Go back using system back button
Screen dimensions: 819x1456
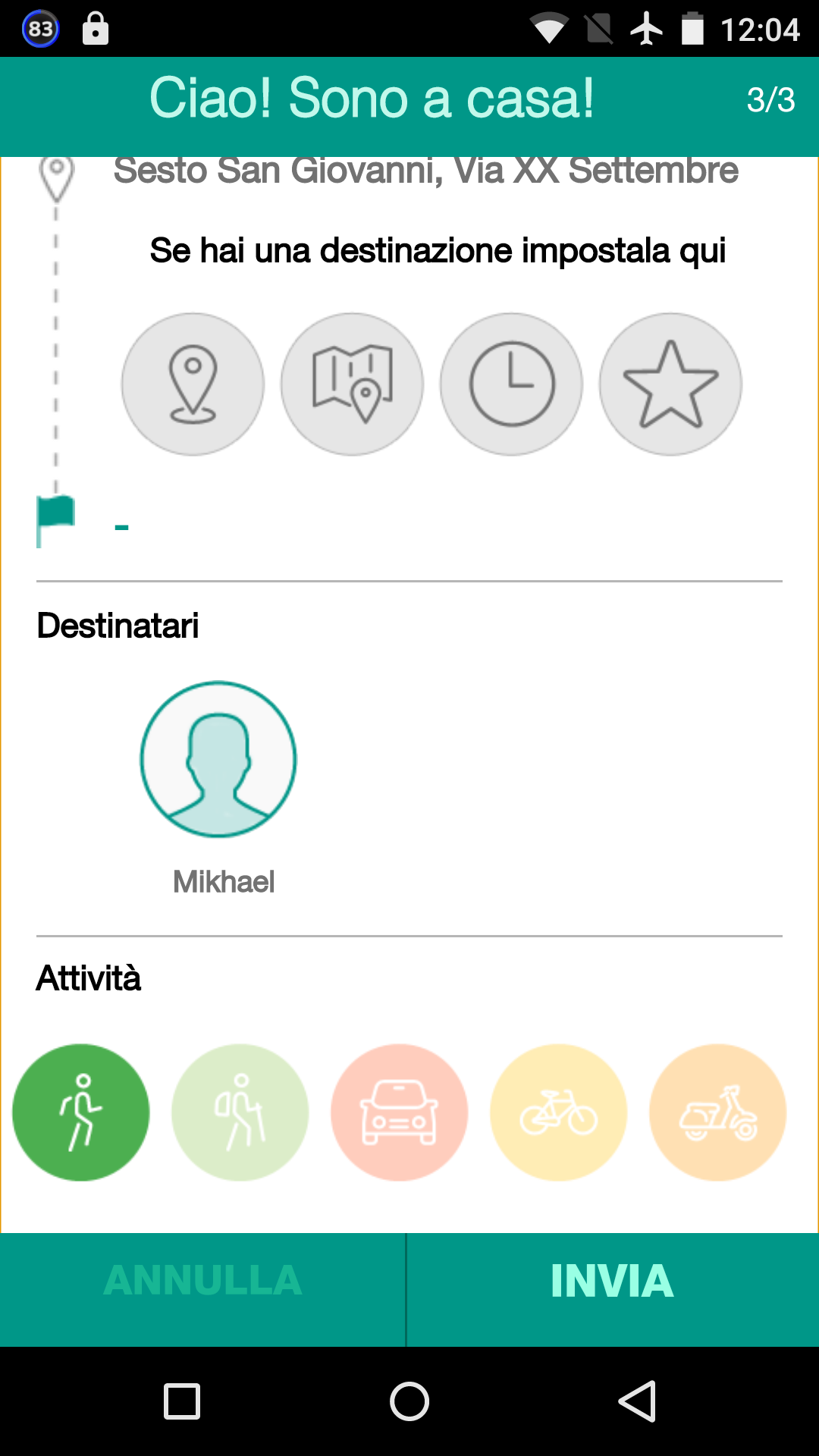(x=637, y=1401)
